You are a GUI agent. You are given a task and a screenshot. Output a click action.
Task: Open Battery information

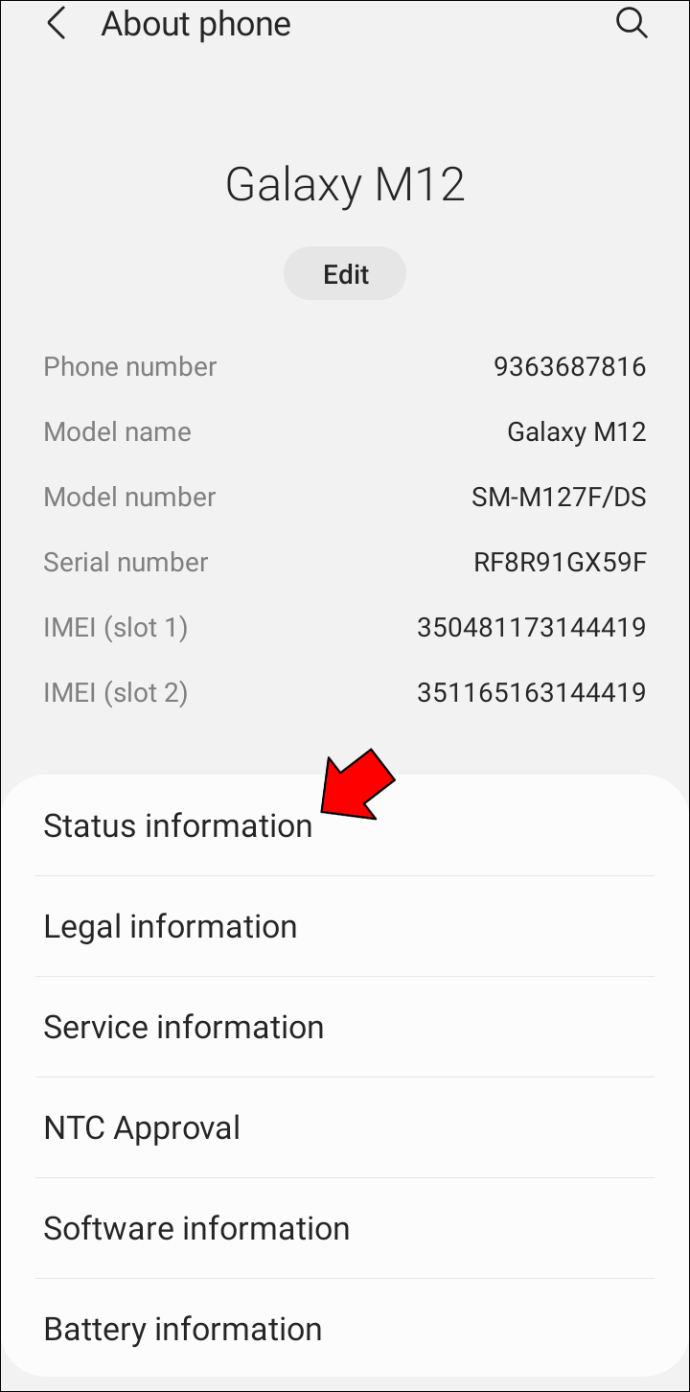pos(345,1329)
